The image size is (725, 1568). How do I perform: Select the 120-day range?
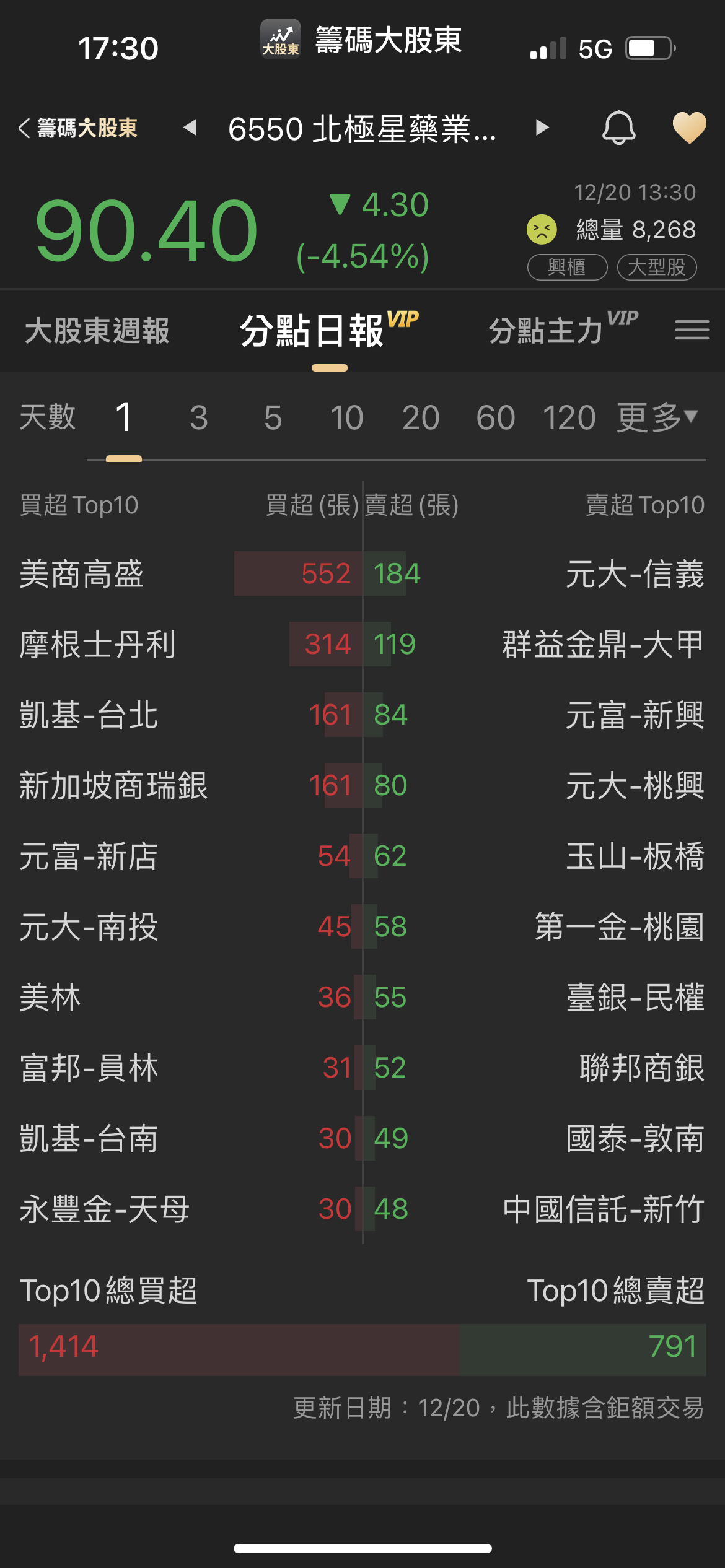pos(569,417)
